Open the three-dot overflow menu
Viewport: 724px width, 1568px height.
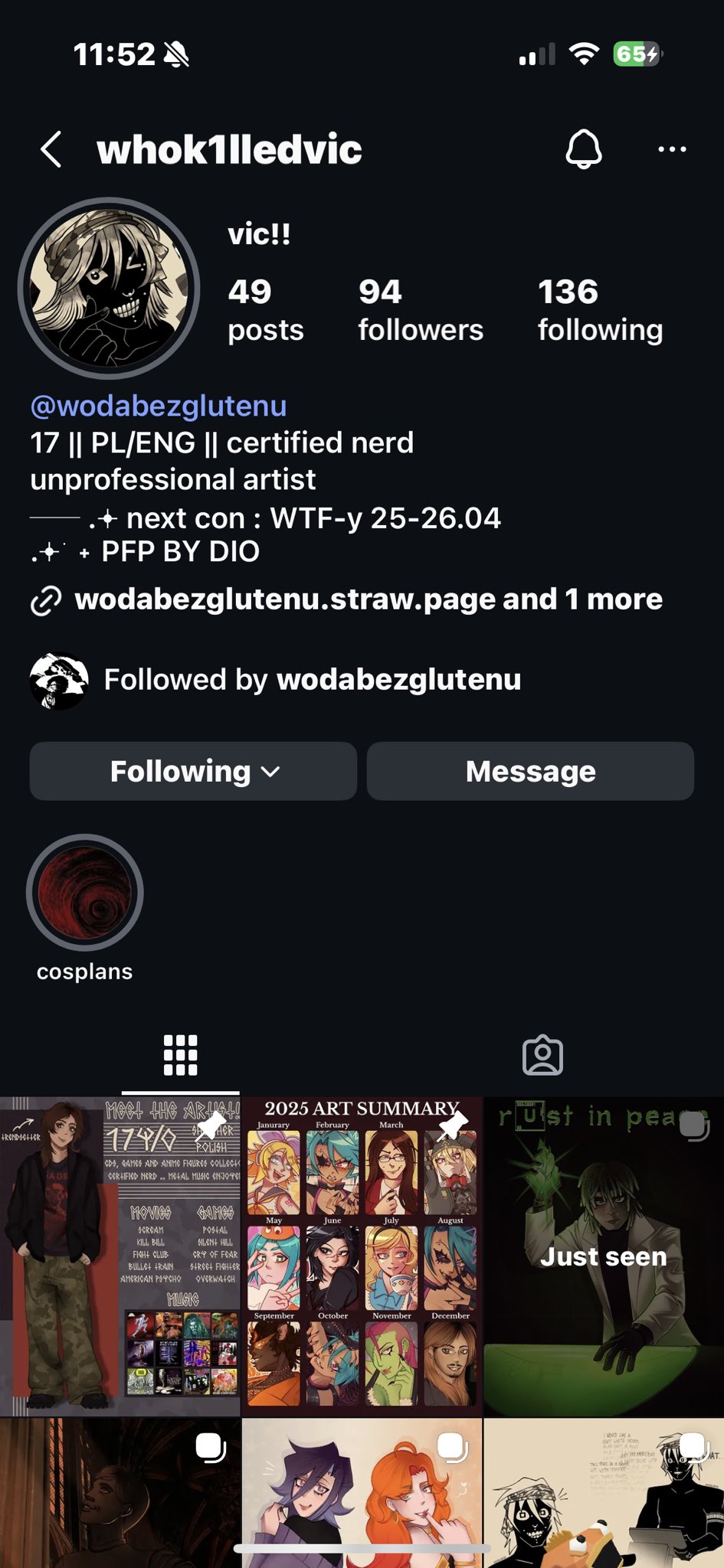(x=672, y=149)
